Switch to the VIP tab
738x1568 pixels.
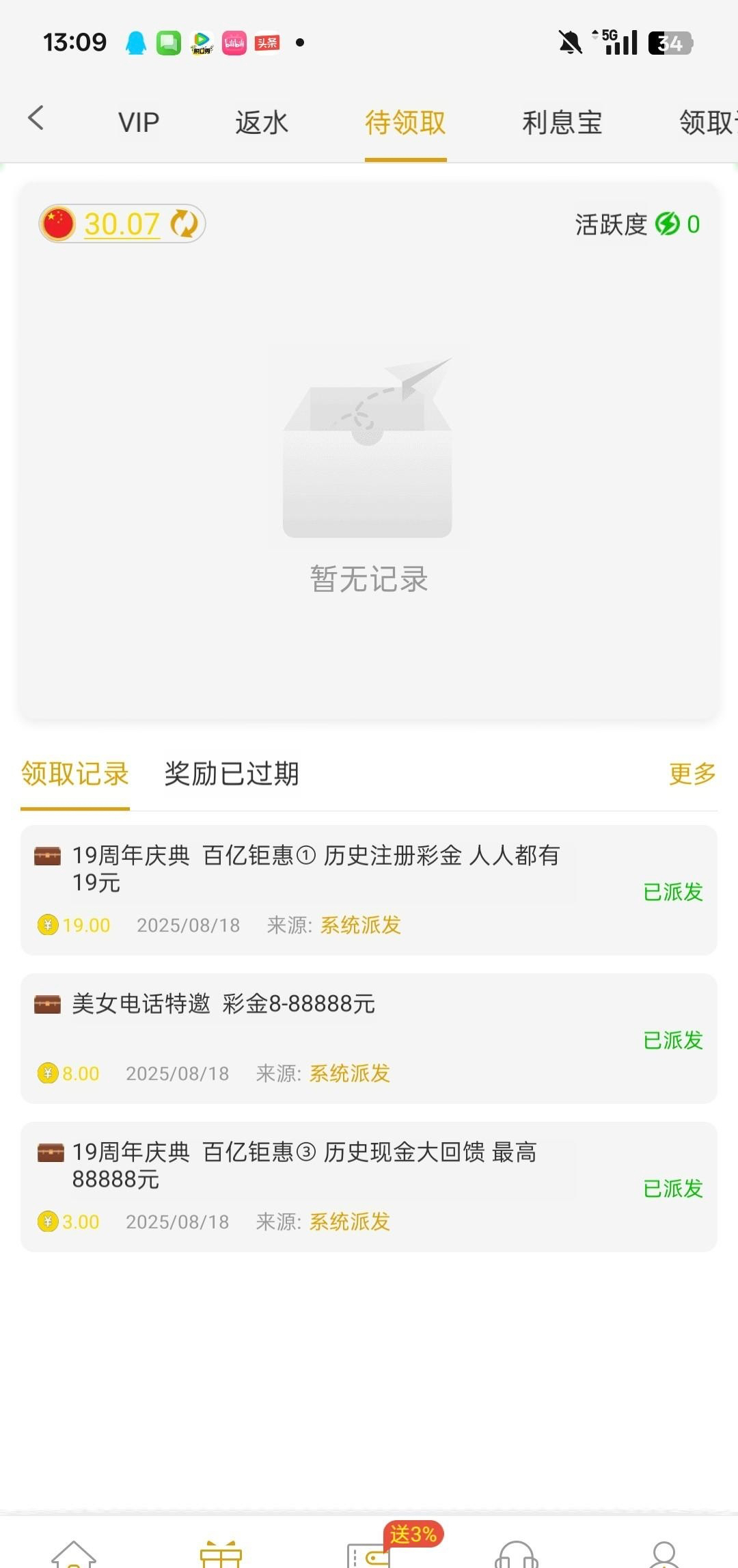139,123
